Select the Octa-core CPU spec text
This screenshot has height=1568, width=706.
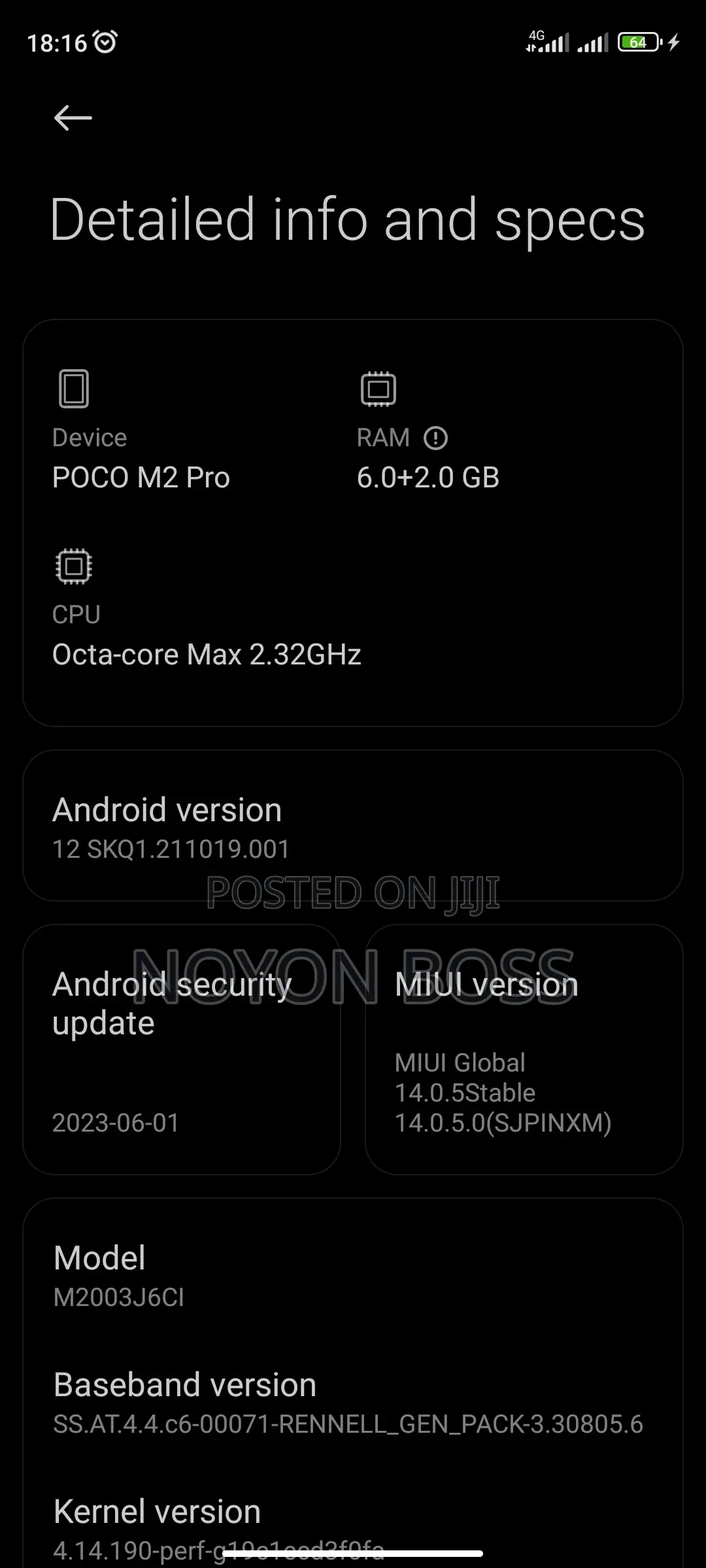point(208,654)
